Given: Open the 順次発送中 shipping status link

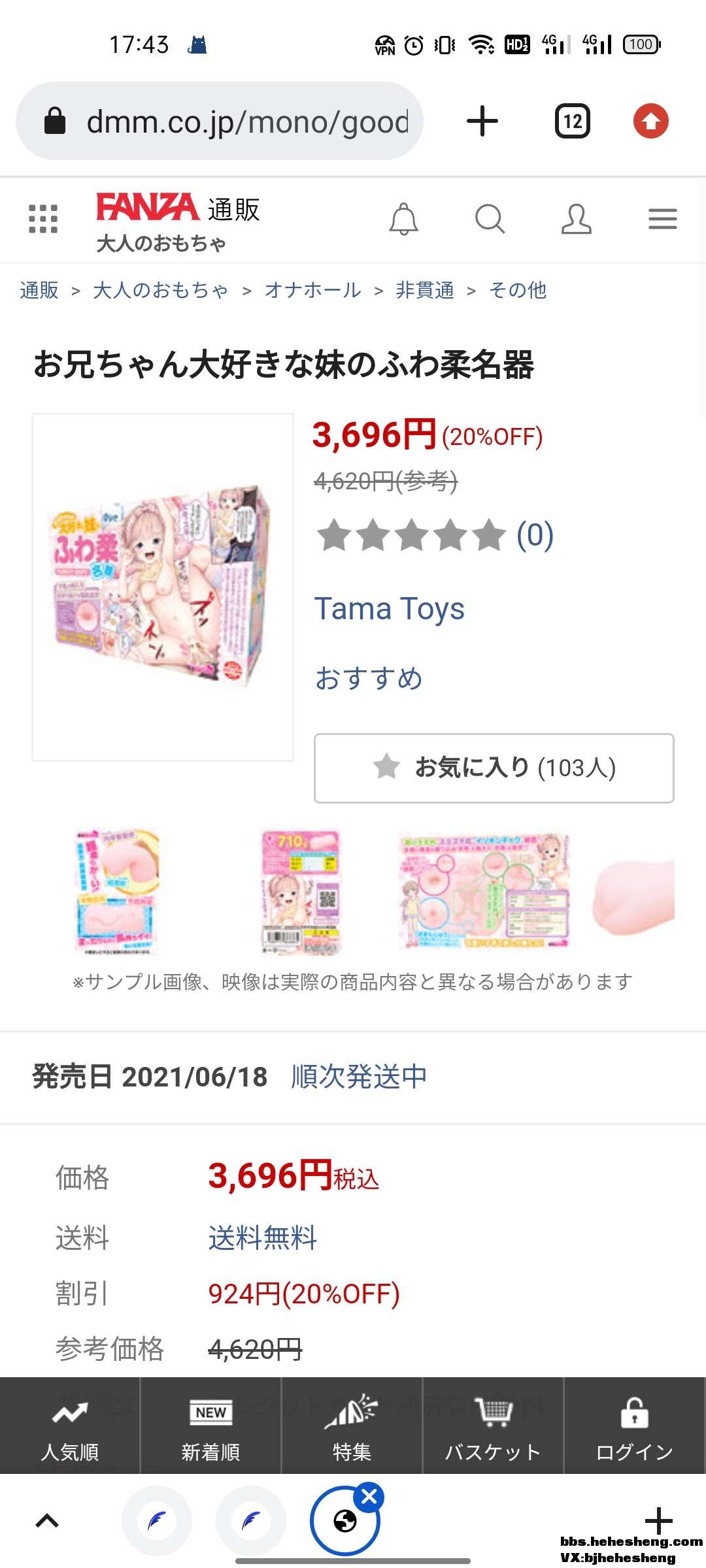Looking at the screenshot, I should coord(359,1077).
